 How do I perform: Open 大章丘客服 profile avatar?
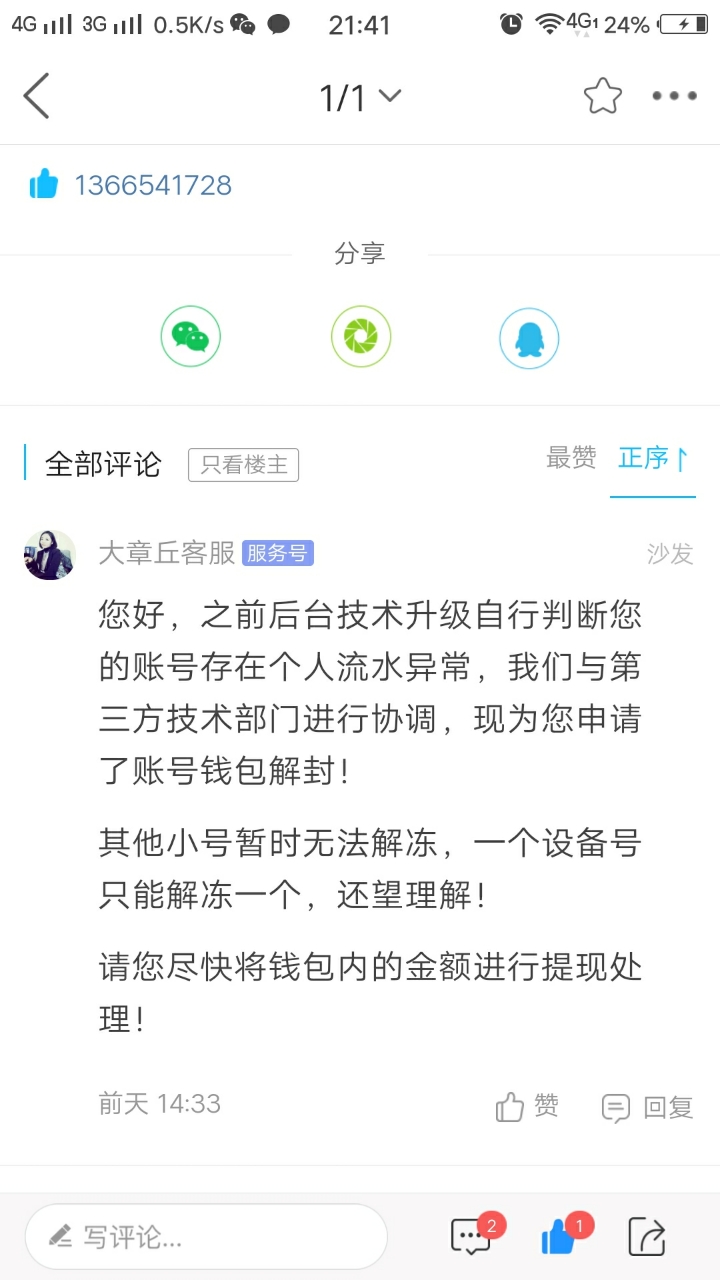50,555
